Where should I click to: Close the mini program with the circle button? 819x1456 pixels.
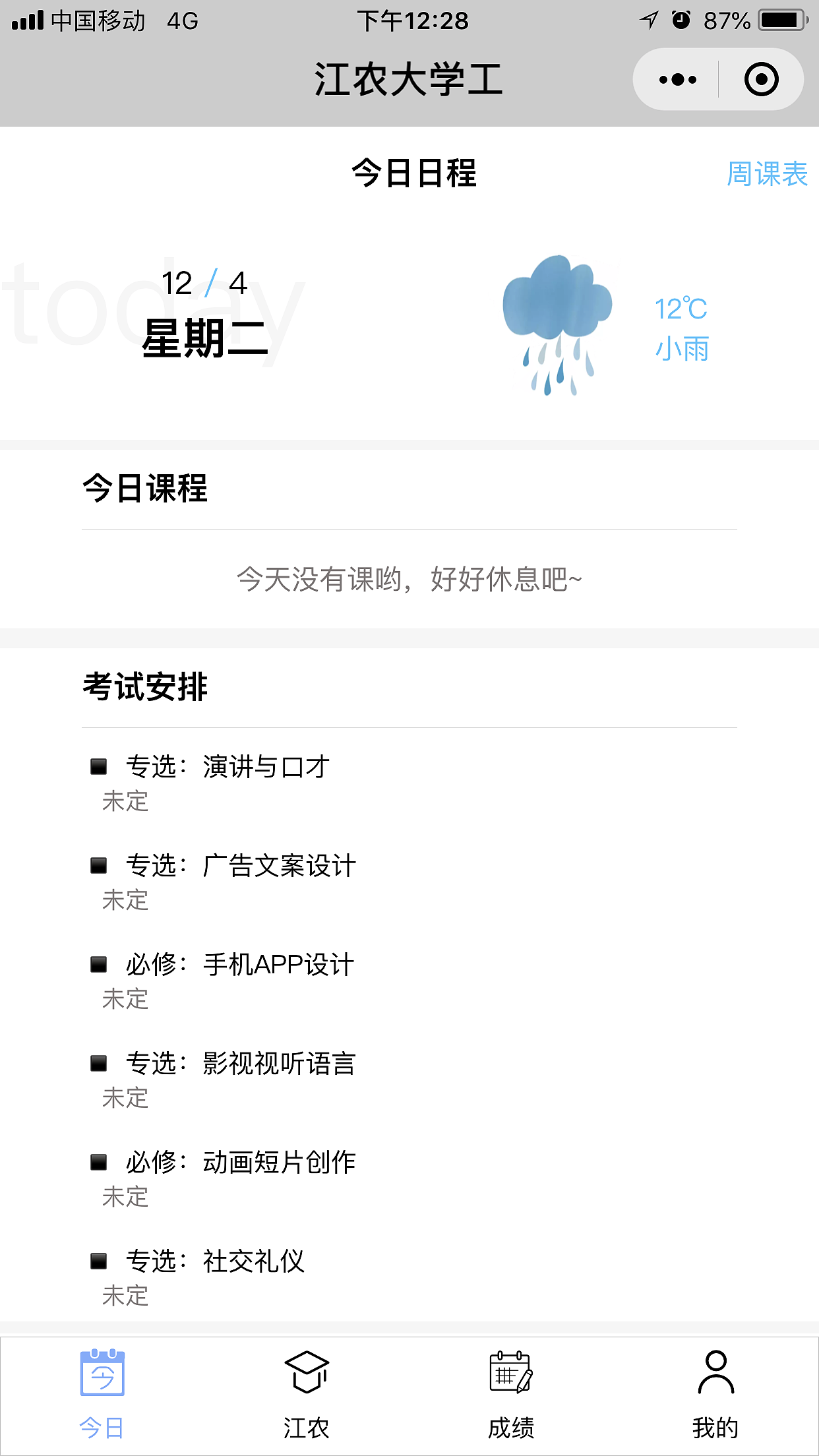pos(761,80)
